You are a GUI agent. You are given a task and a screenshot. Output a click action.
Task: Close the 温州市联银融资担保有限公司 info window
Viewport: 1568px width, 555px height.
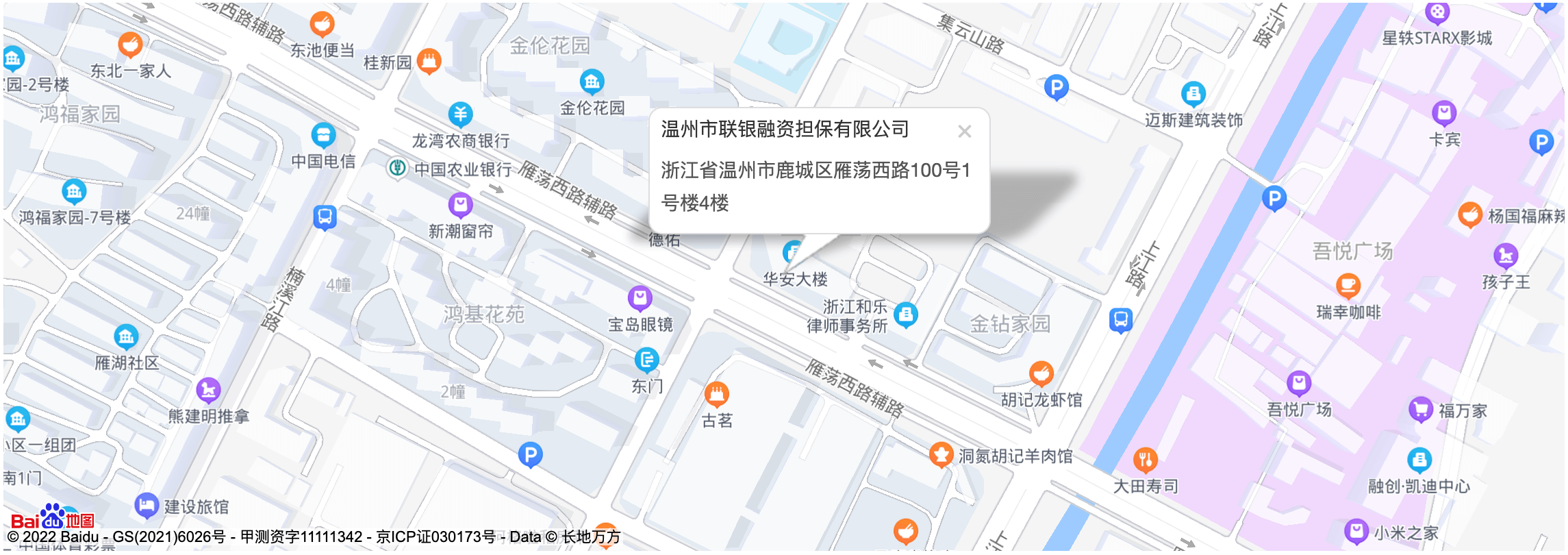pos(964,132)
